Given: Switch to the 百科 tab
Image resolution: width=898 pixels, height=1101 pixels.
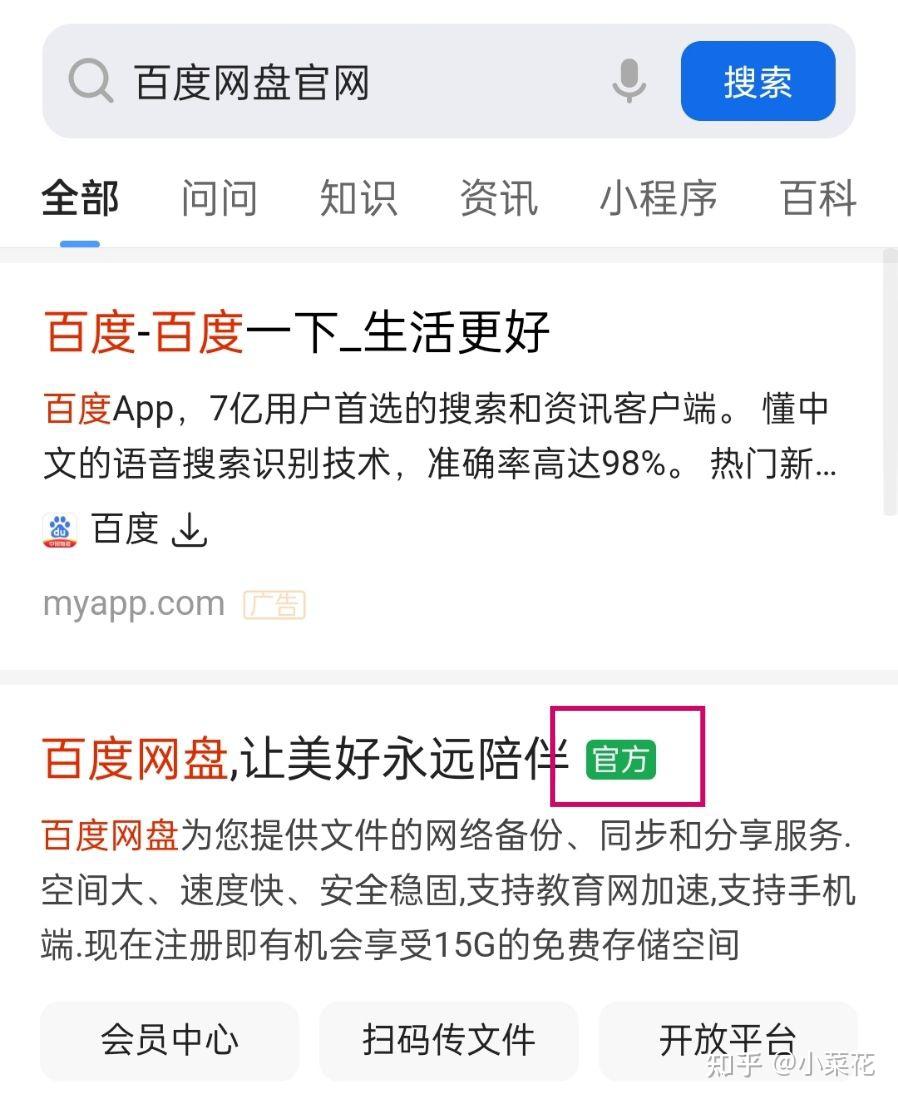Looking at the screenshot, I should 818,198.
